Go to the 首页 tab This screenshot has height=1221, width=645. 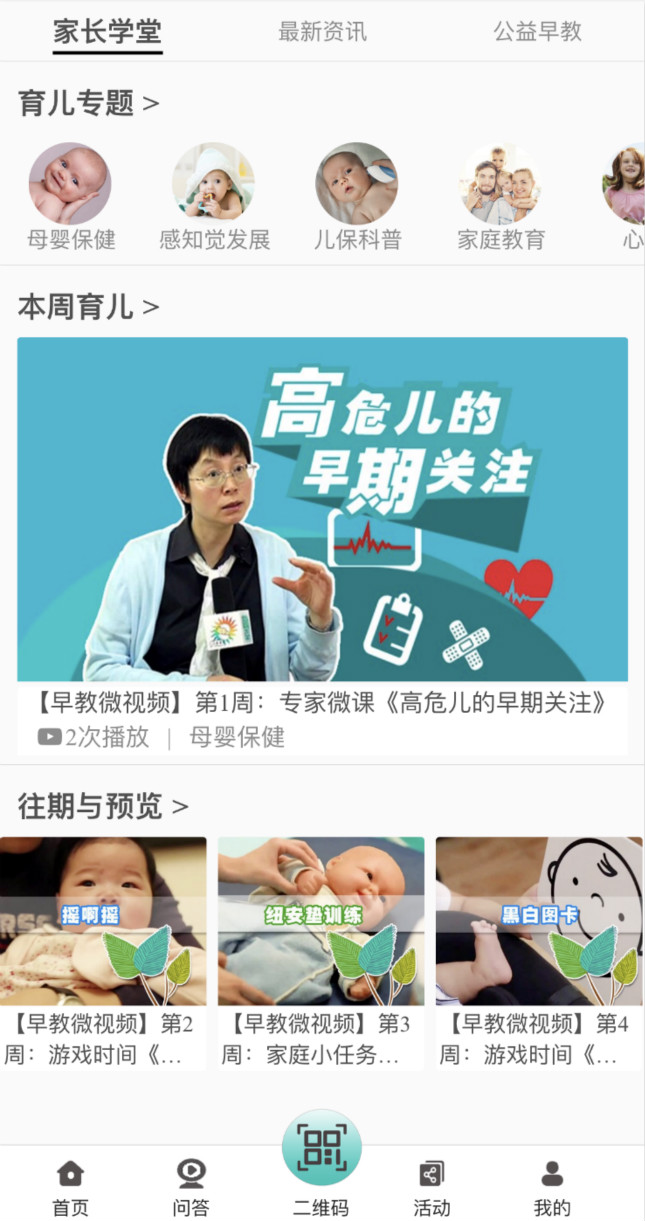point(70,1187)
